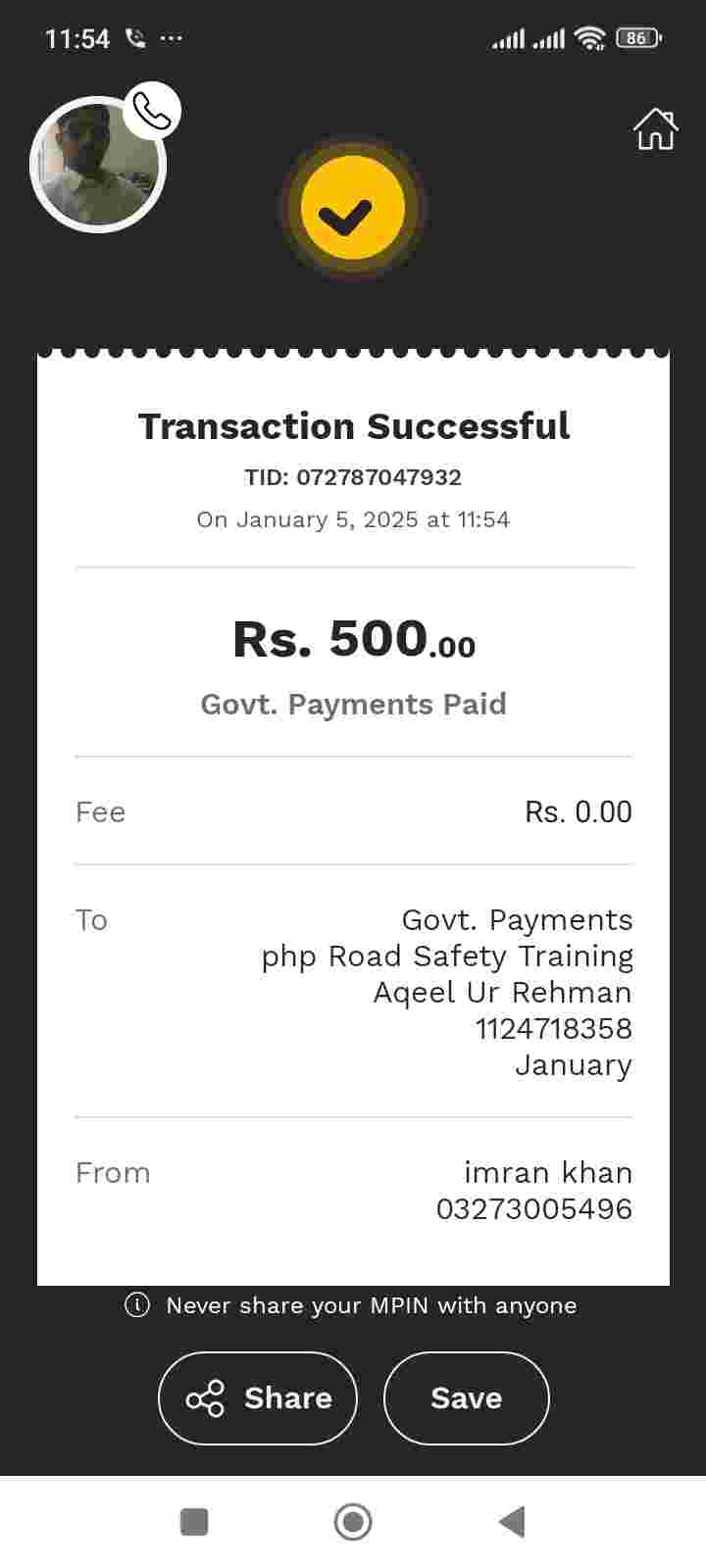The width and height of the screenshot is (706, 1568).
Task: Save the receipt to device
Action: click(466, 1397)
